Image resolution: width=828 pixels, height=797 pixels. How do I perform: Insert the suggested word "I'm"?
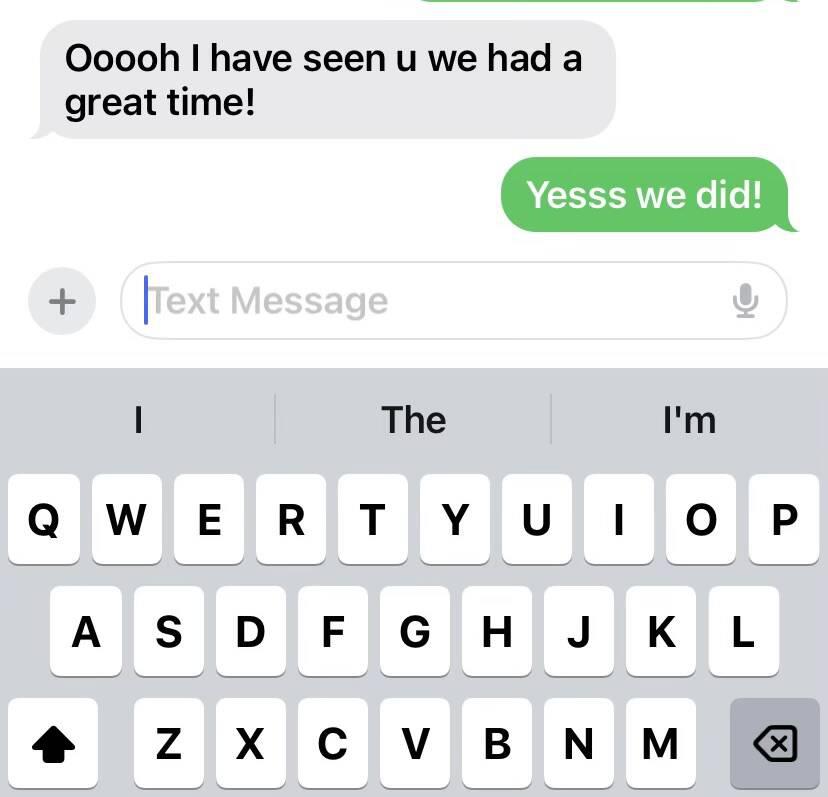(689, 420)
